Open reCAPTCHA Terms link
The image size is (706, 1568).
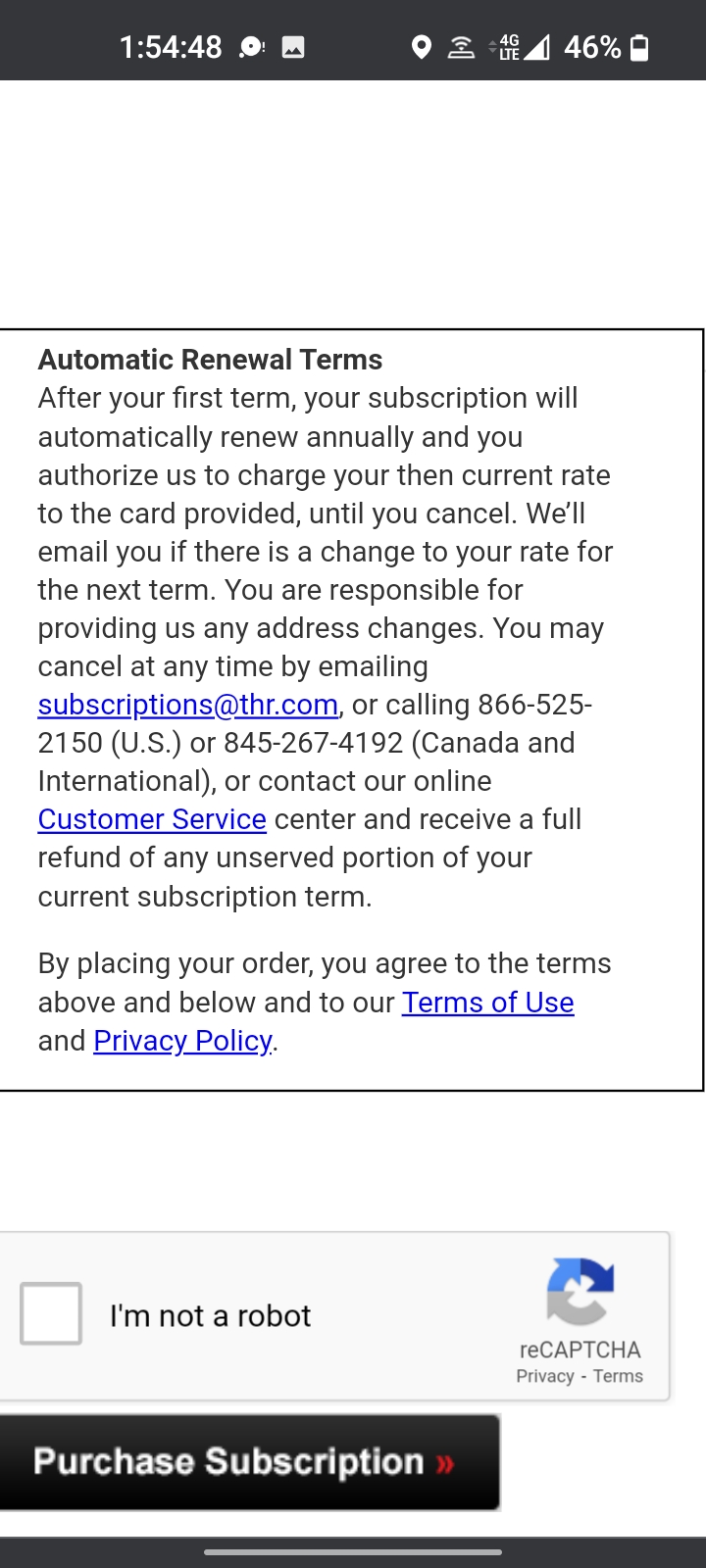pyautogui.click(x=618, y=1376)
